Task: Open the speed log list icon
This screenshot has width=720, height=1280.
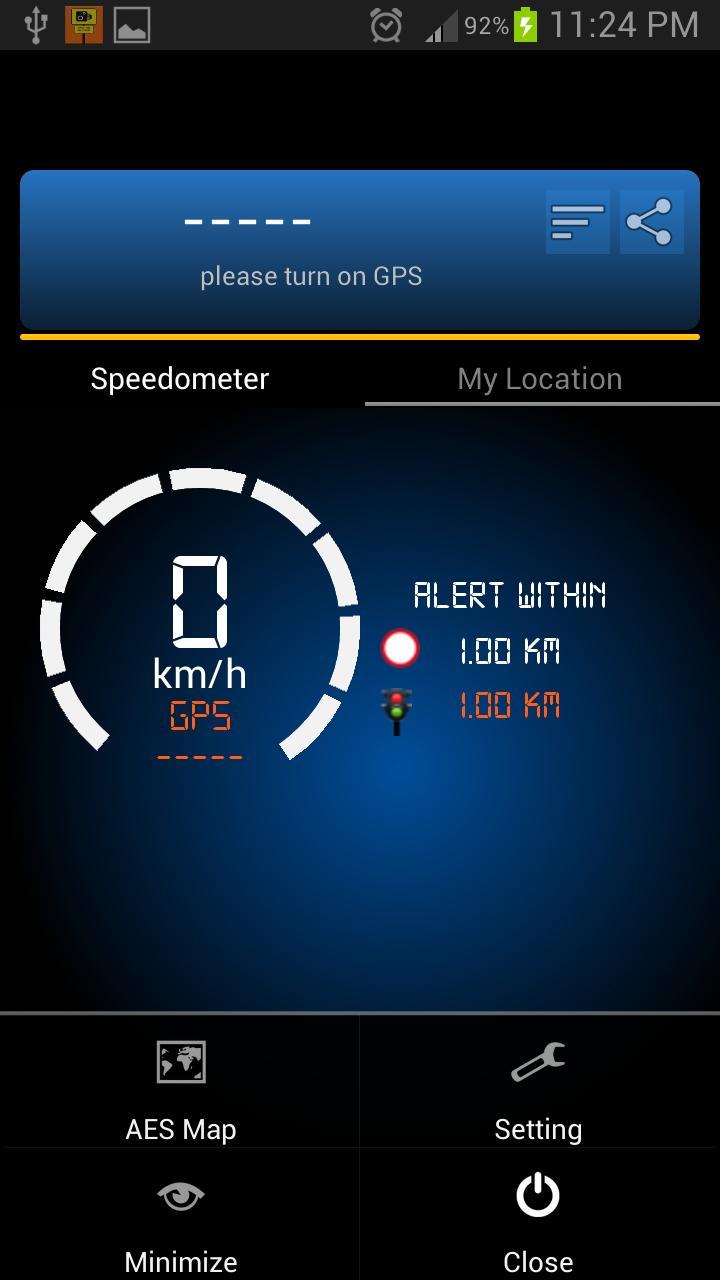Action: click(577, 221)
